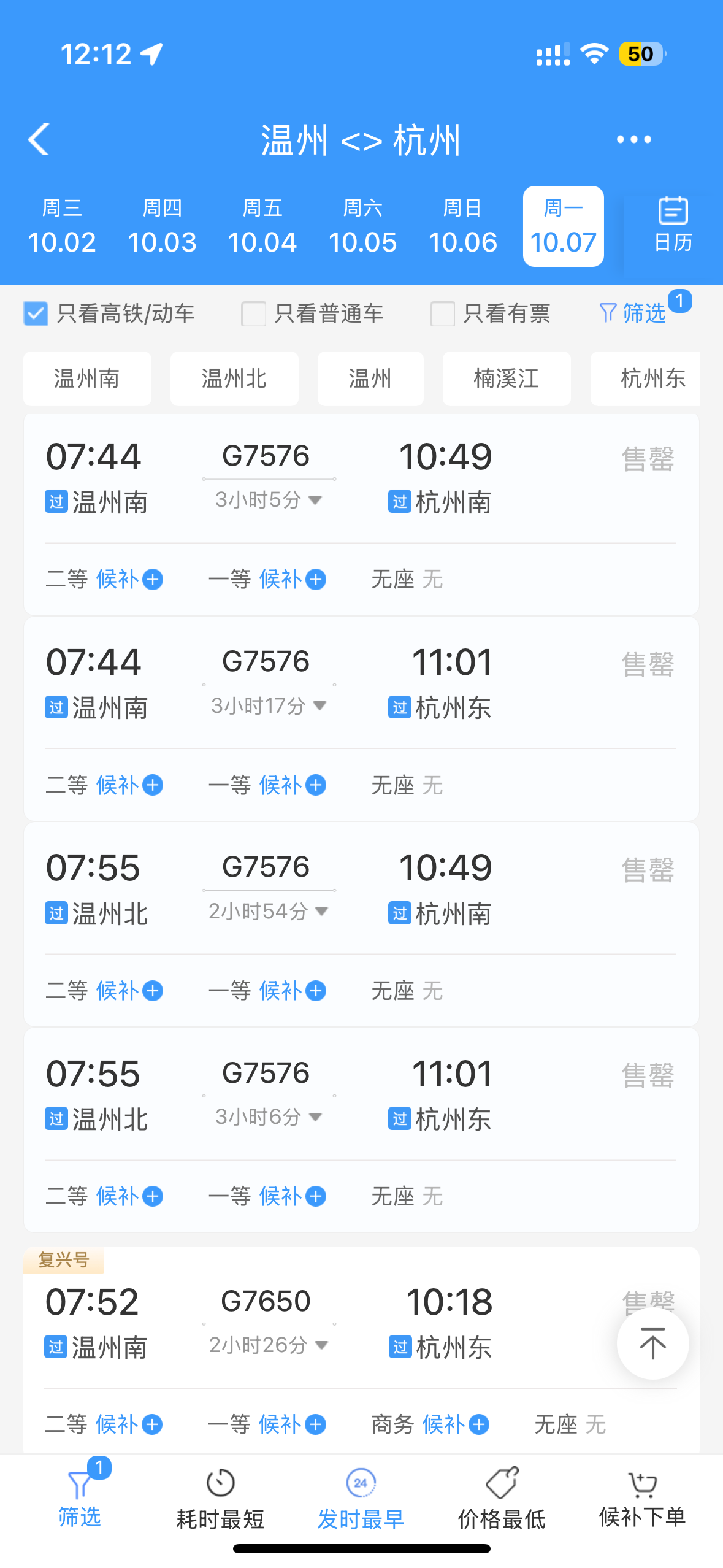This screenshot has height=1568, width=723.
Task: Go back using the top-left arrow
Action: [39, 139]
